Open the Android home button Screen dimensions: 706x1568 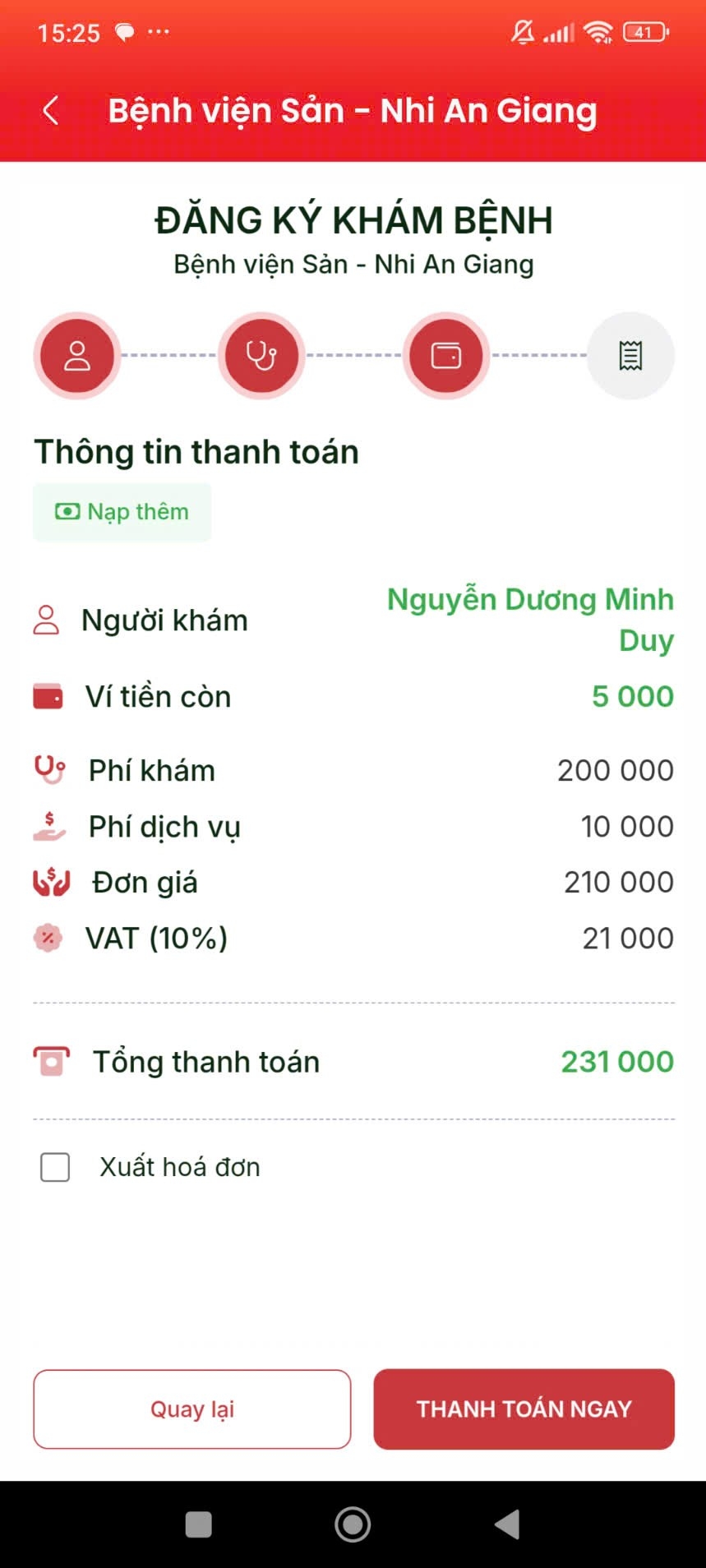pos(353,1524)
